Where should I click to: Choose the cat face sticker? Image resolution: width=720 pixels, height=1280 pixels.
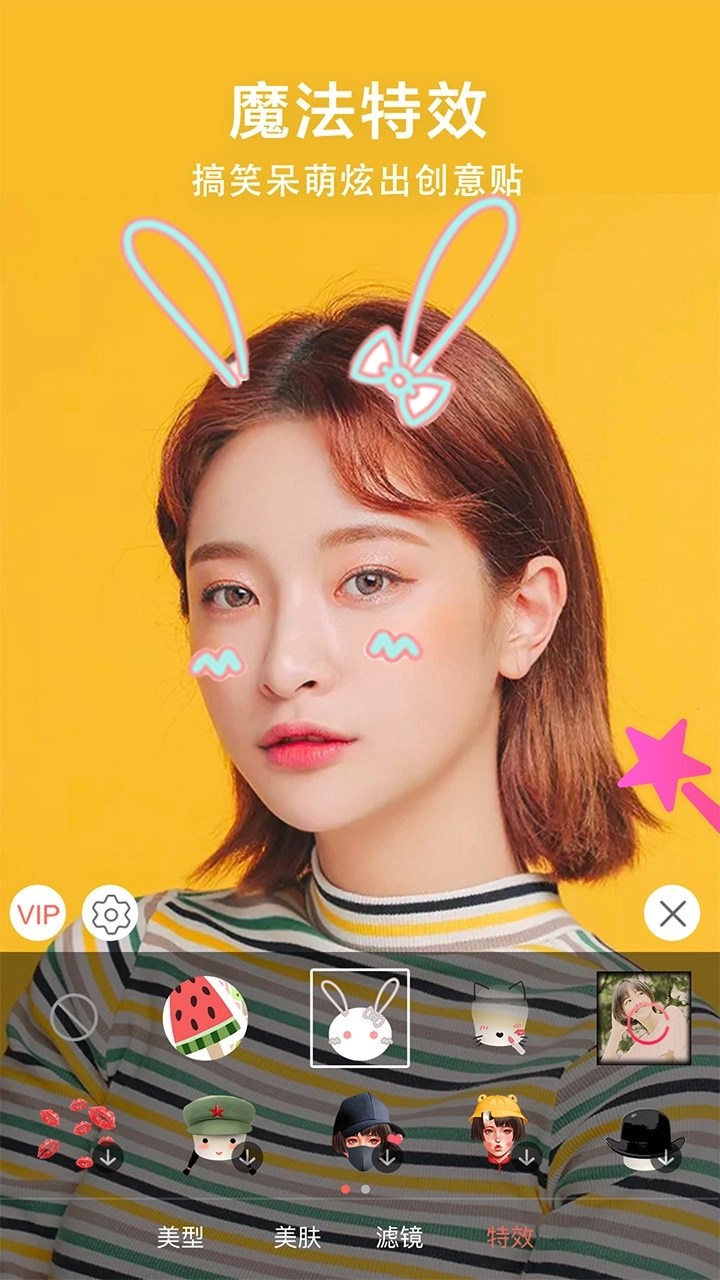tap(499, 1018)
